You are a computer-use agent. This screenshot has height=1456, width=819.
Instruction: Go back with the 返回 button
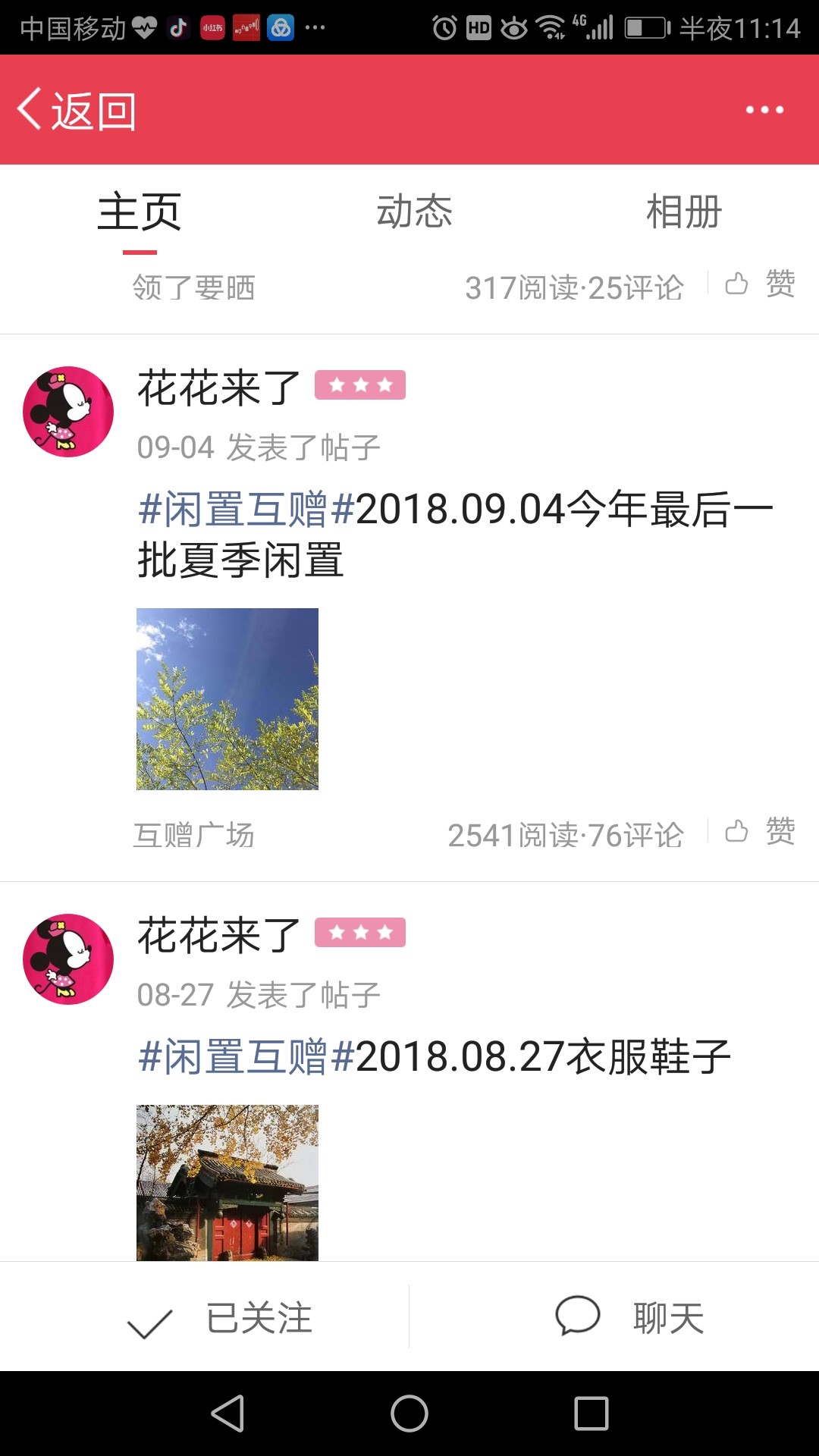pos(77,111)
